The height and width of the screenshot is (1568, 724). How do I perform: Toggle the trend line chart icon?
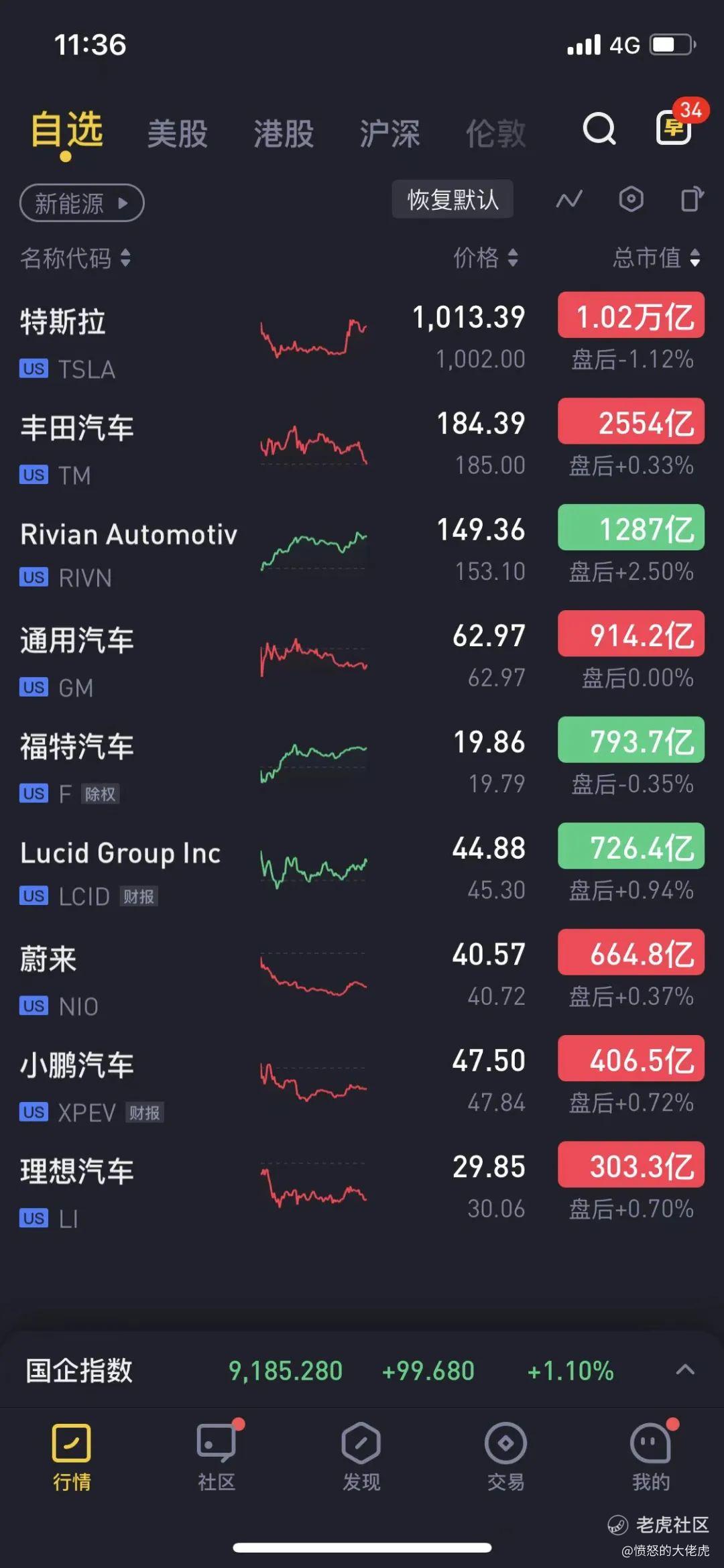(x=569, y=199)
